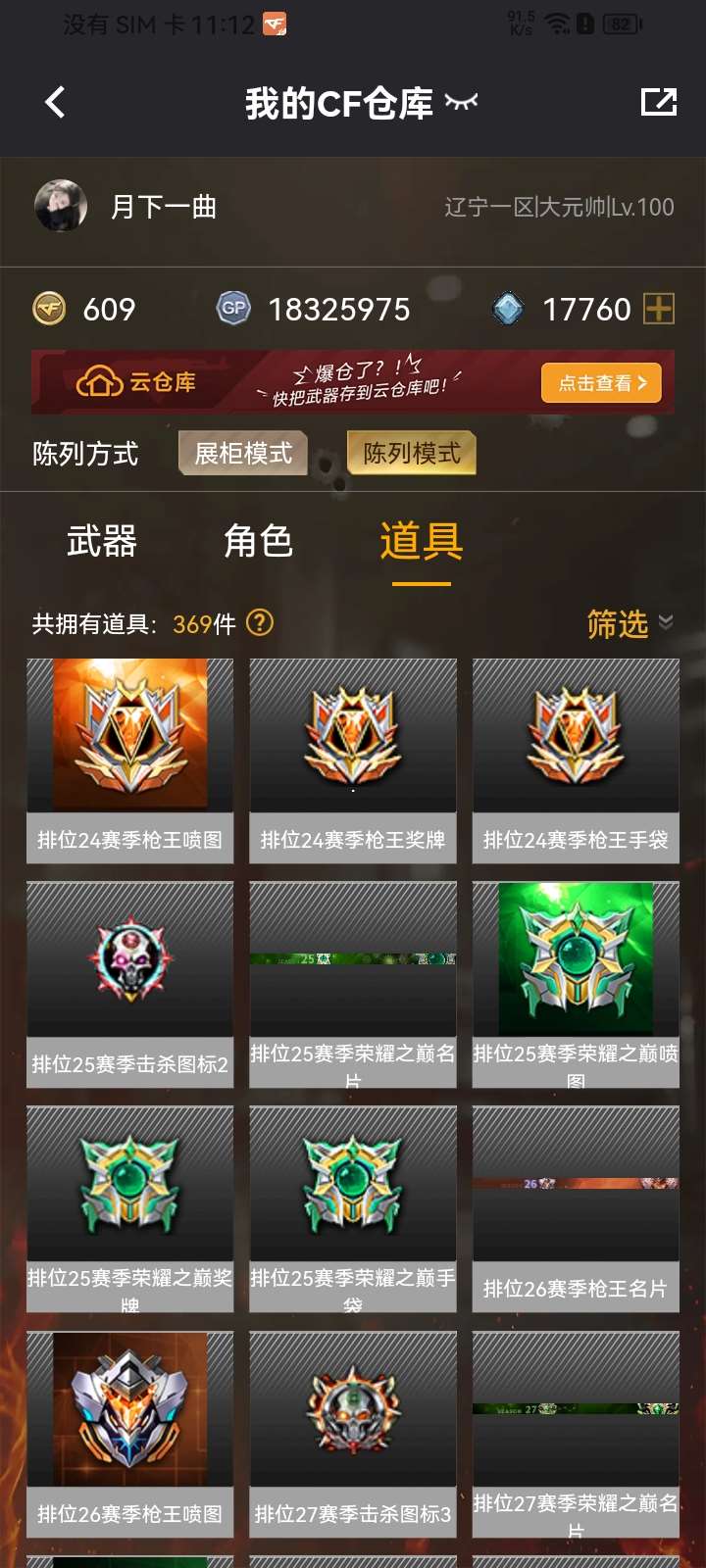
Task: Go back using the top-left arrow
Action: (55, 102)
